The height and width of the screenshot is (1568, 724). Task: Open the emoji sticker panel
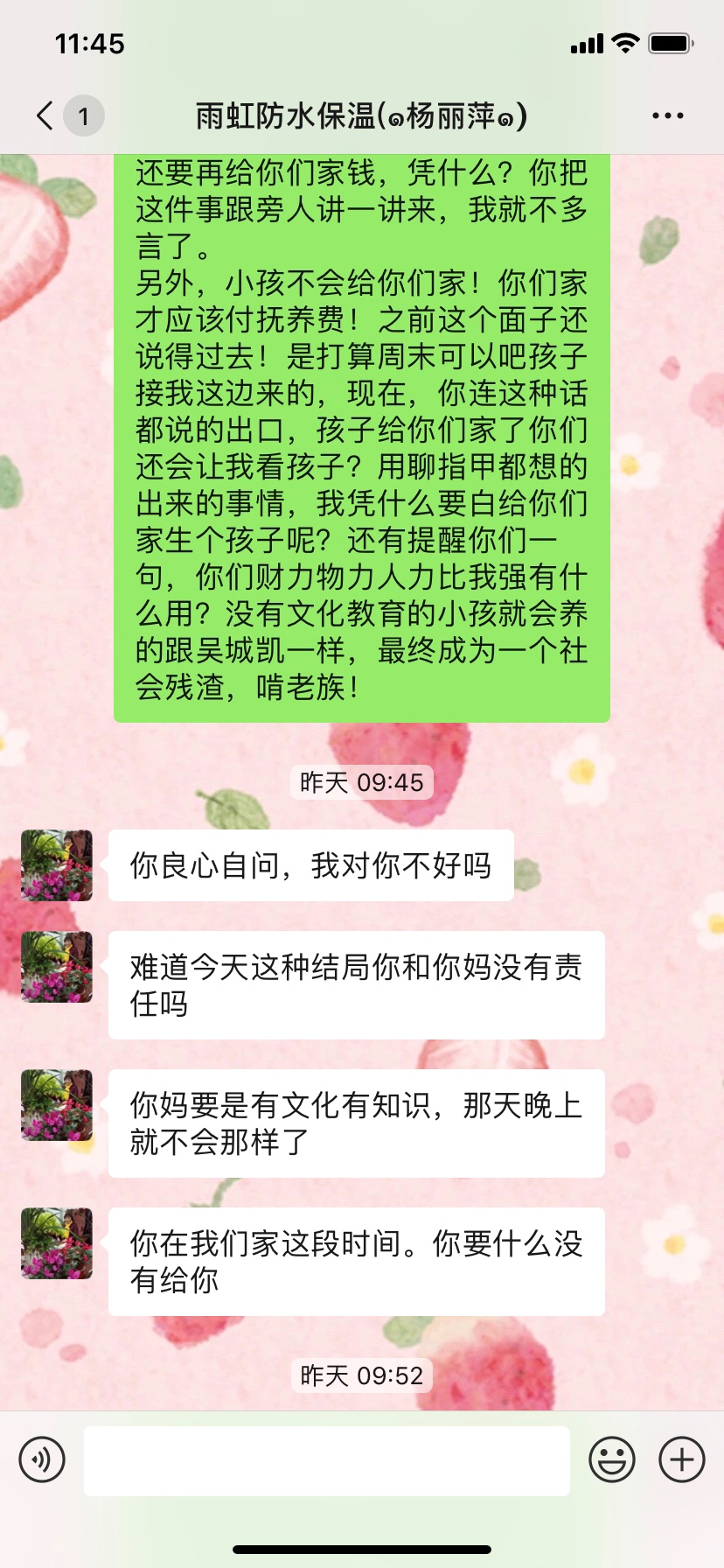click(611, 1459)
